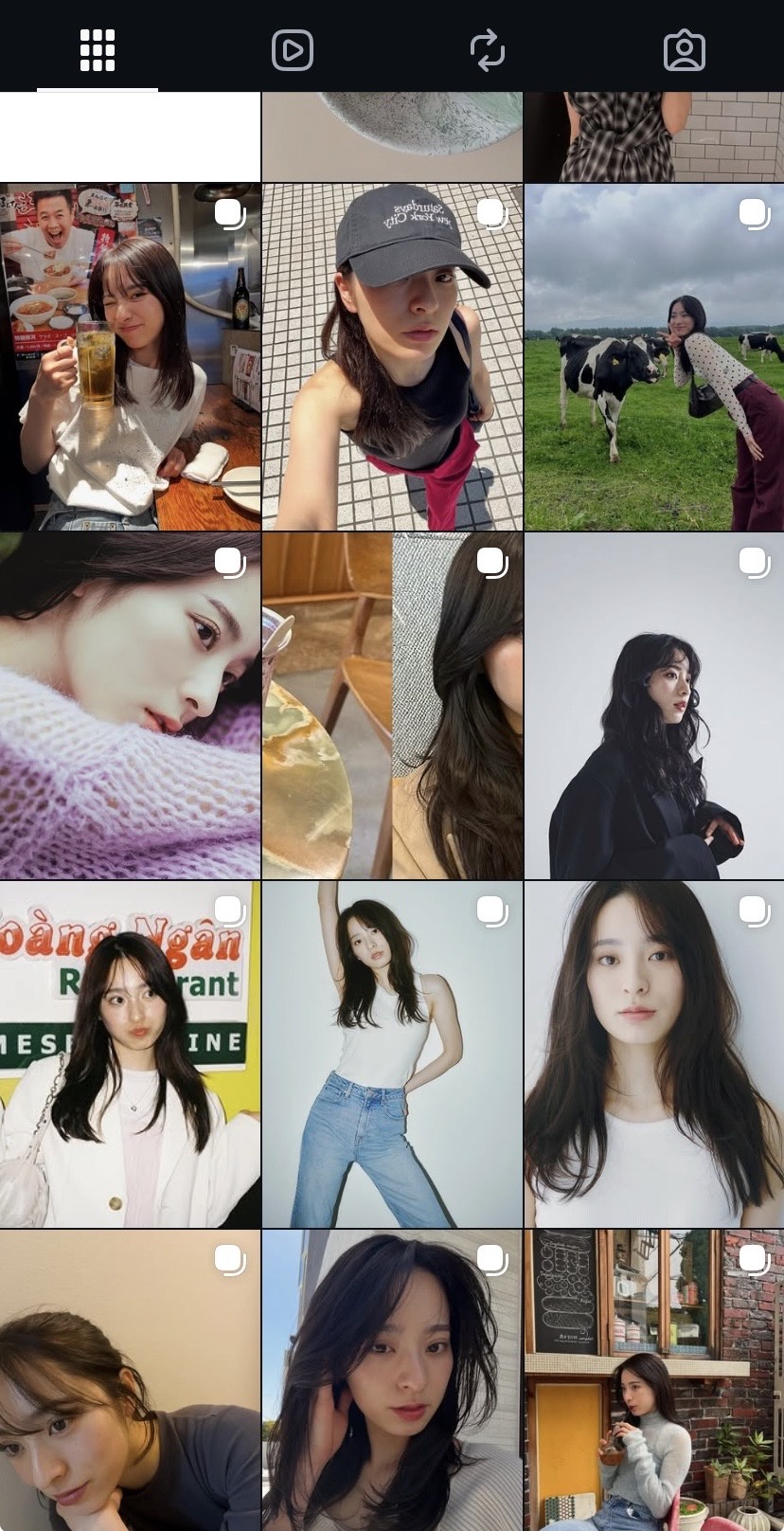The image size is (784, 1531).
Task: Open the post with the wooden chair
Action: [x=392, y=705]
